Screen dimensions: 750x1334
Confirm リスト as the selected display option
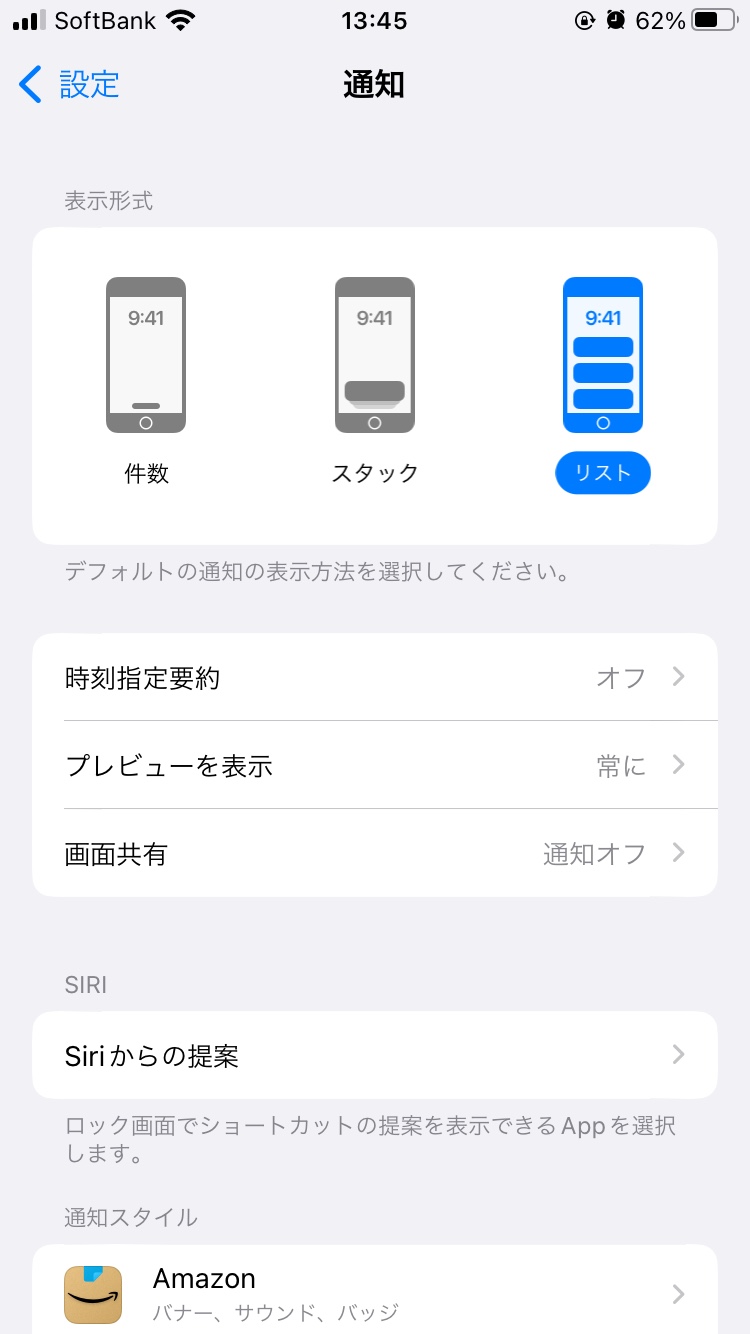pyautogui.click(x=603, y=472)
